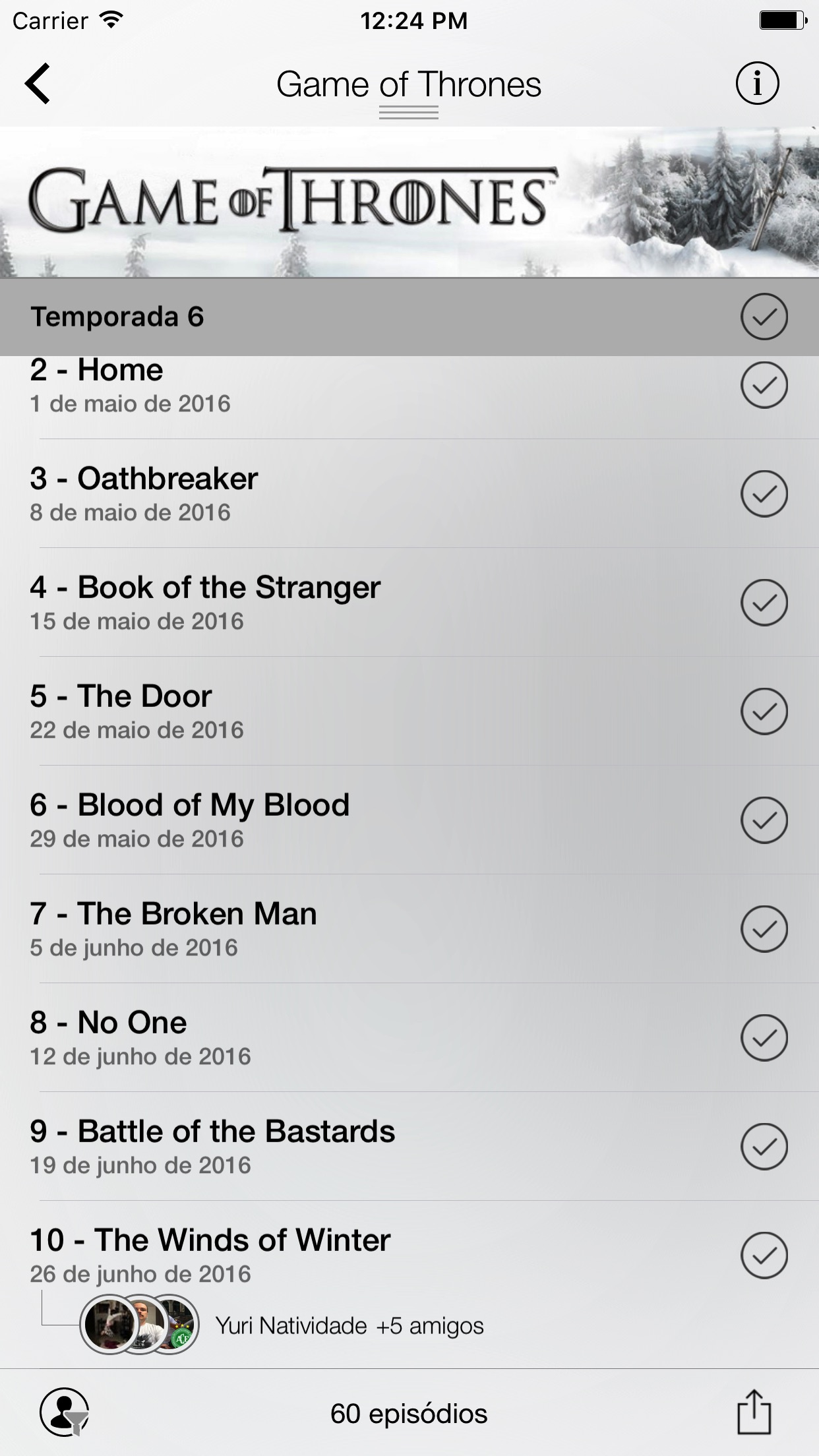Toggle watched check for 5 - The Door
Viewport: 819px width, 1456px height.
coord(764,712)
